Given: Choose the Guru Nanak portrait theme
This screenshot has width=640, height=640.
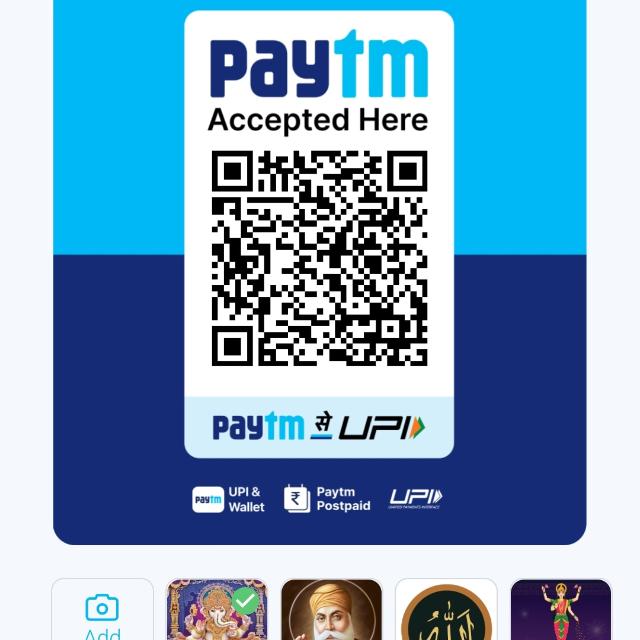Looking at the screenshot, I should [331, 612].
